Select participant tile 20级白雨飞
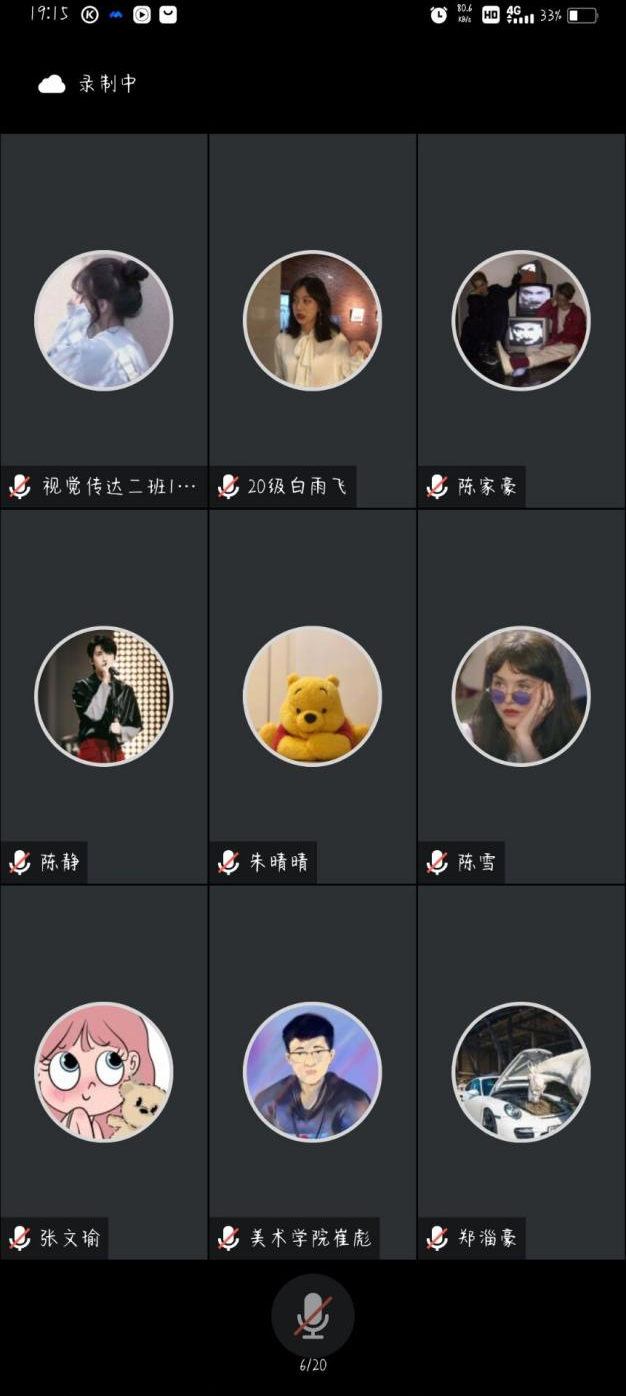This screenshot has width=626, height=1396. [x=312, y=320]
